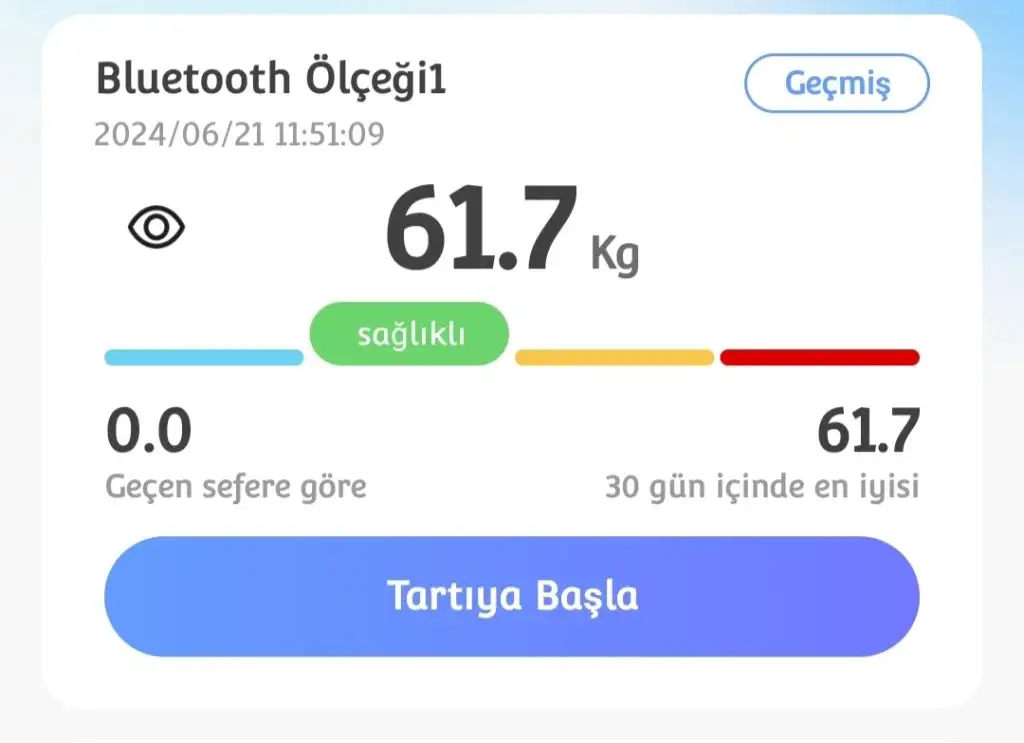Open the Geçmiş history button

[x=836, y=84]
